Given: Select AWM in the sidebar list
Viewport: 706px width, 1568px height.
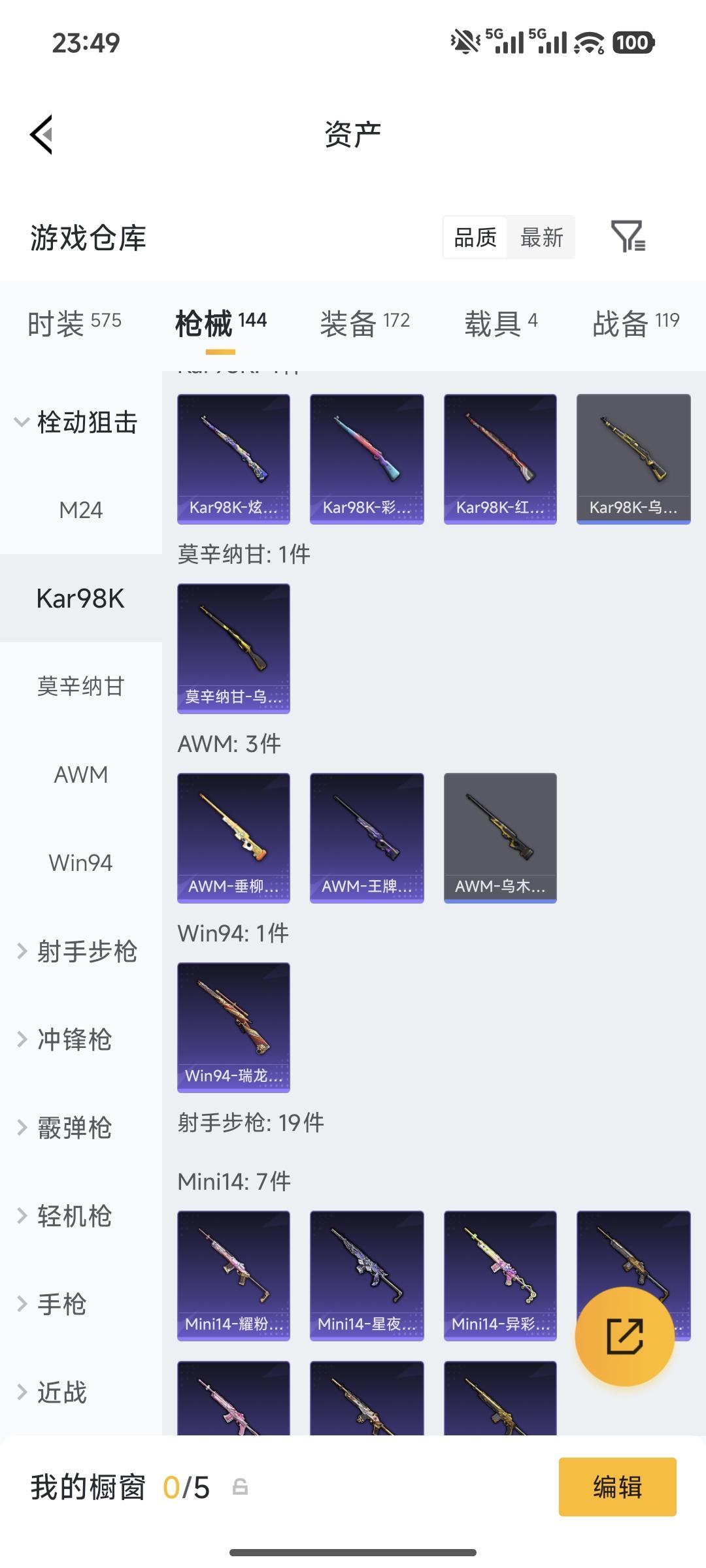Looking at the screenshot, I should [80, 774].
